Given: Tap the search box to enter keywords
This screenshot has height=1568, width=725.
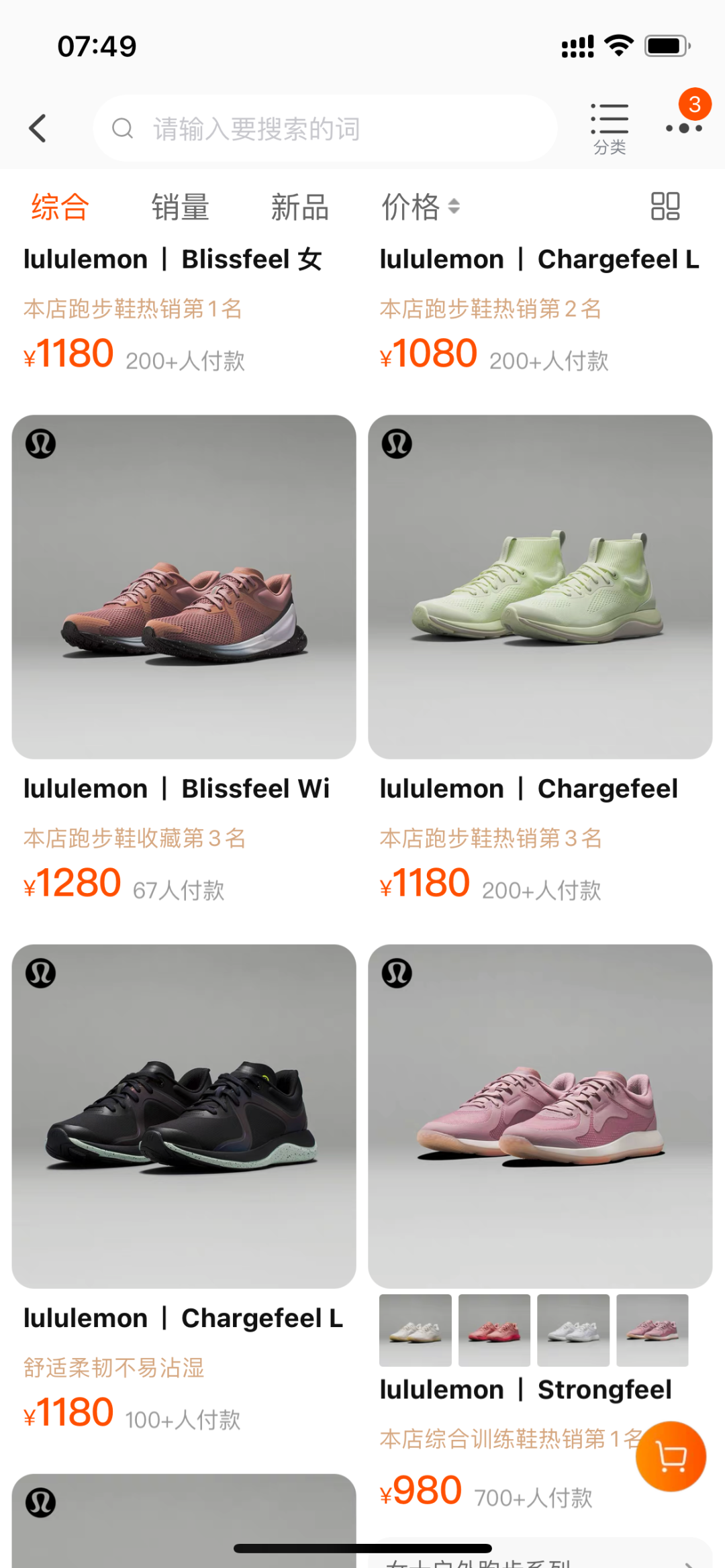Looking at the screenshot, I should tap(325, 128).
